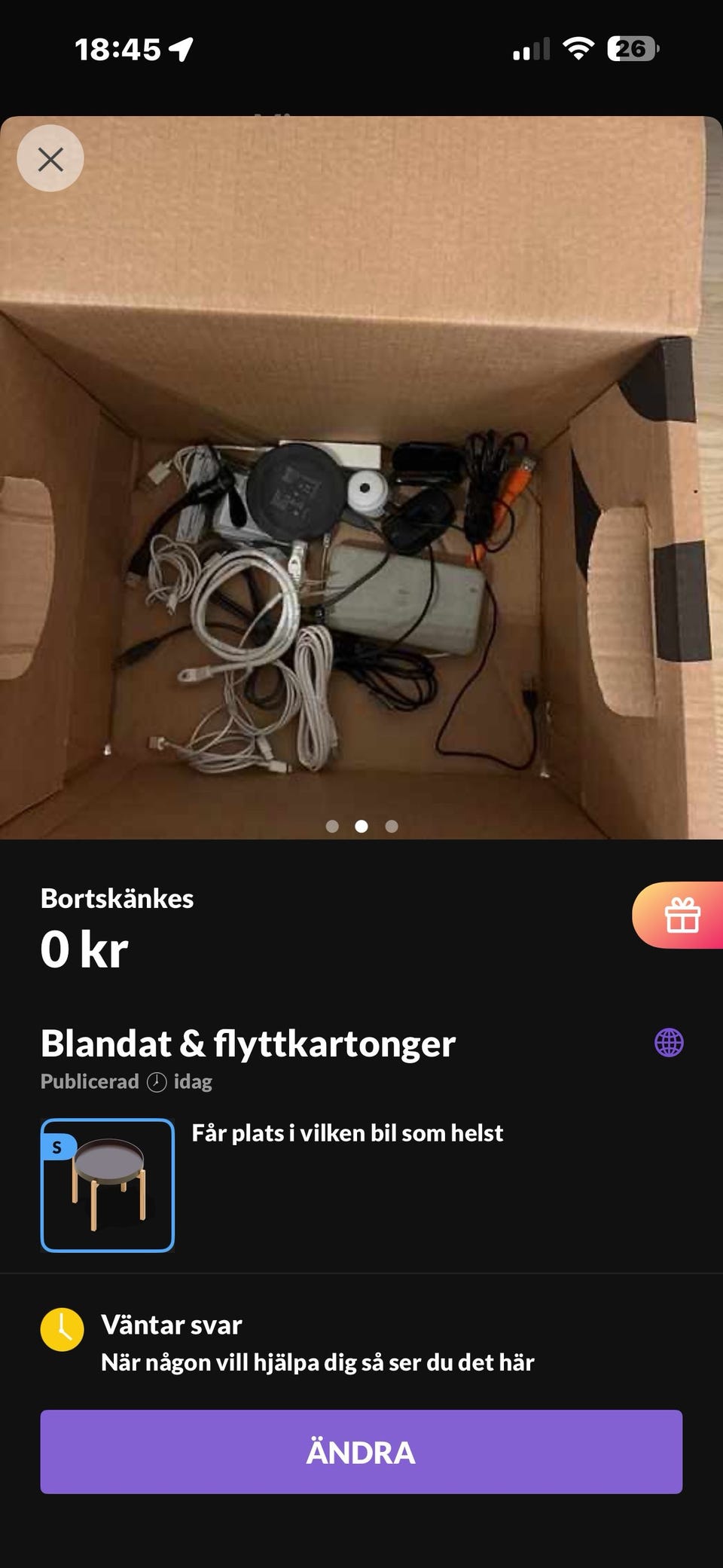Tap the purple globe icon

pos(669,1043)
